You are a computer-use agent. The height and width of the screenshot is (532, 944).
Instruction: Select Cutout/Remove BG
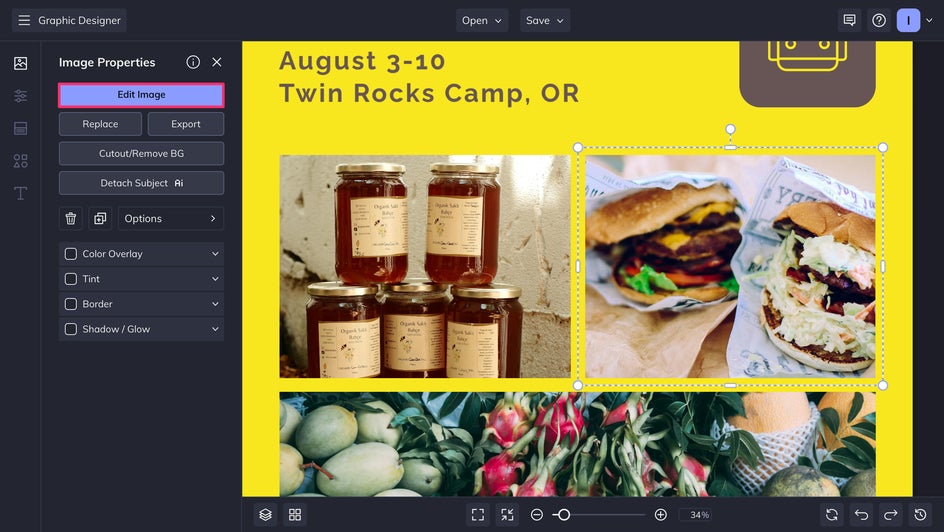(141, 154)
